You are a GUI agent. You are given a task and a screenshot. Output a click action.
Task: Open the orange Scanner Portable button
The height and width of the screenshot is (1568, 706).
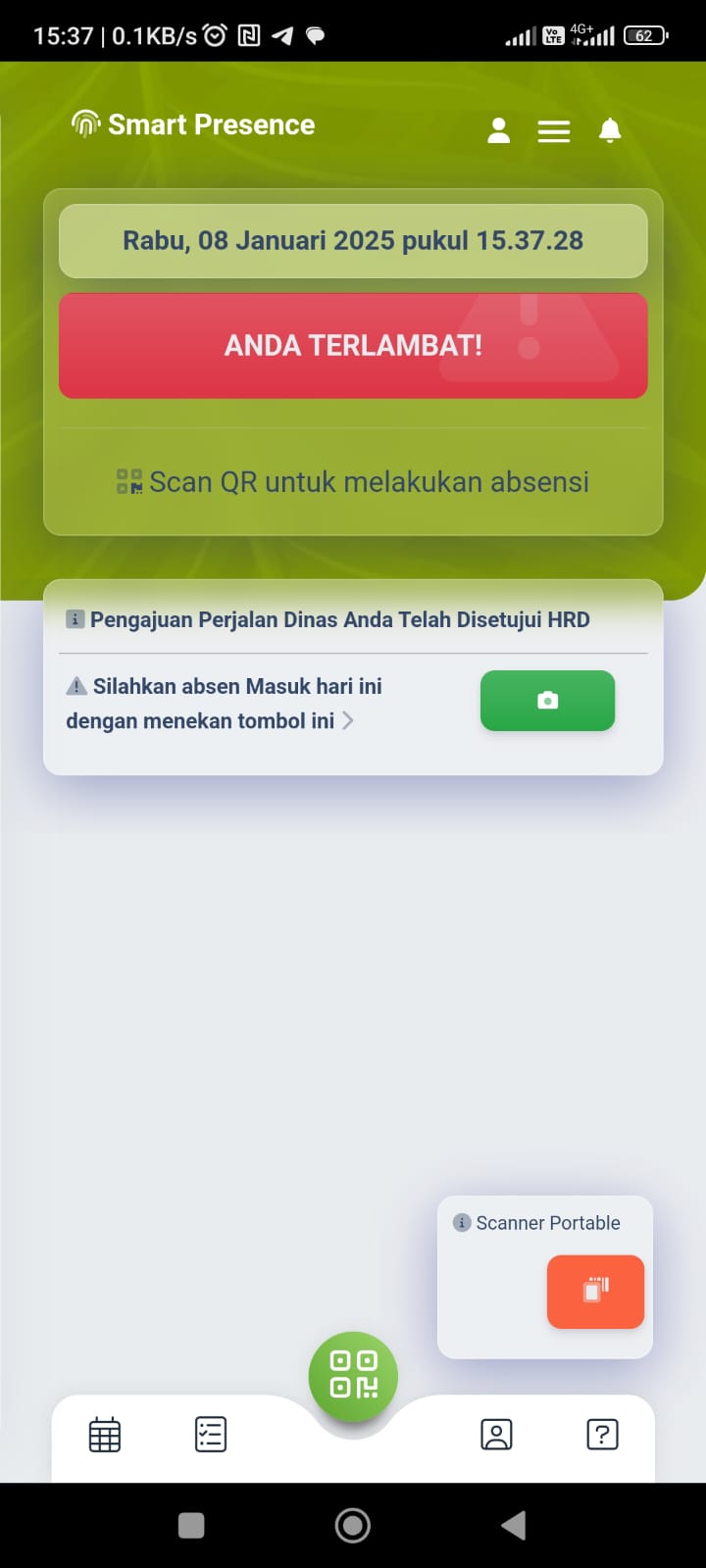(x=595, y=1292)
